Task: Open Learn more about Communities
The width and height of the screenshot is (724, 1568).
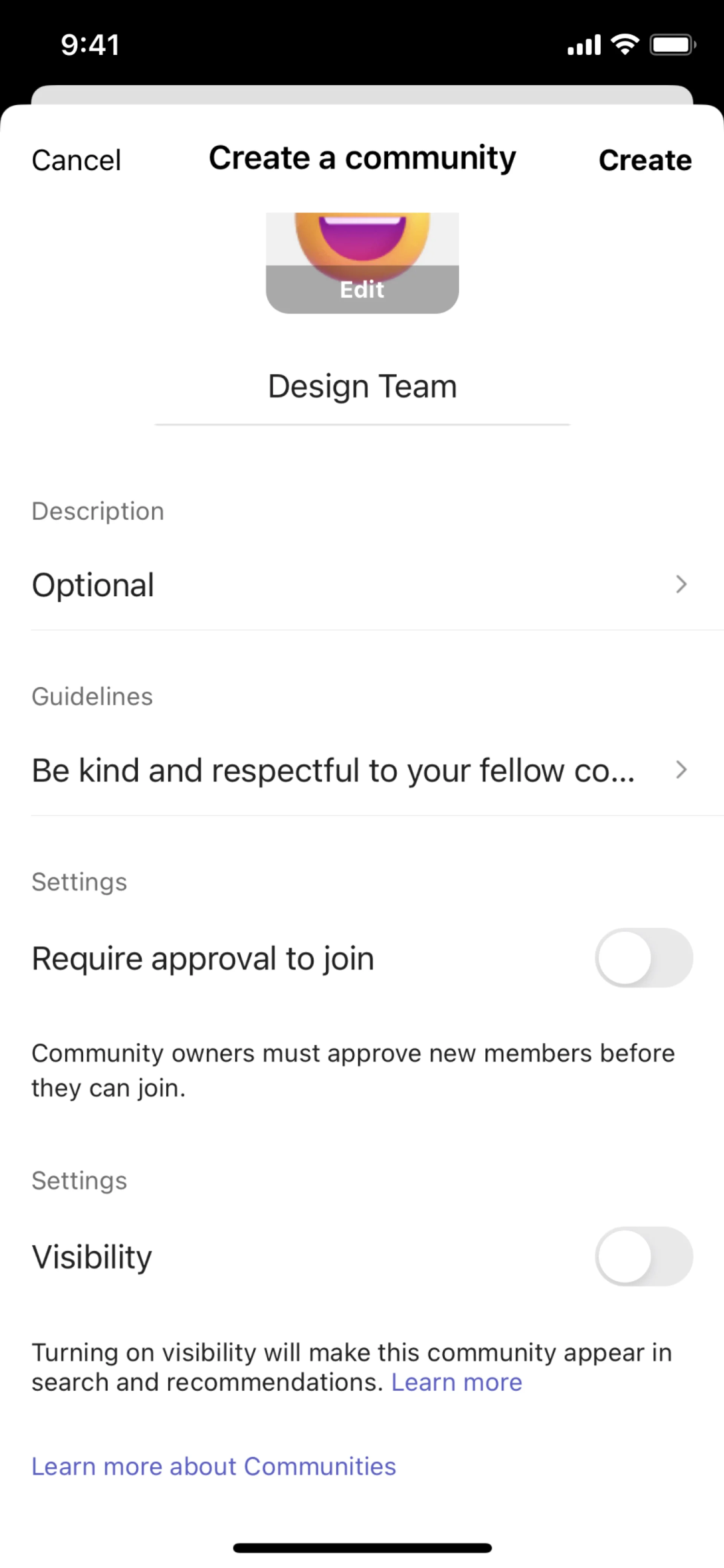Action: [x=213, y=1467]
